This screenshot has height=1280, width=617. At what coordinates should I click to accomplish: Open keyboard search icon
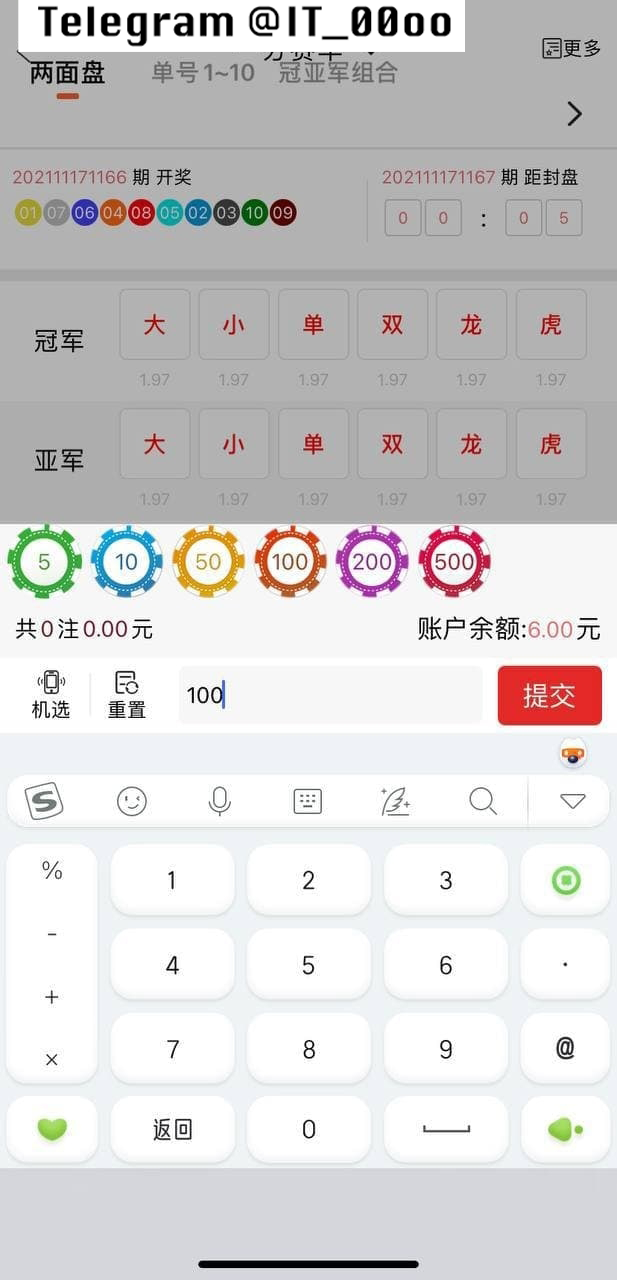pyautogui.click(x=483, y=801)
